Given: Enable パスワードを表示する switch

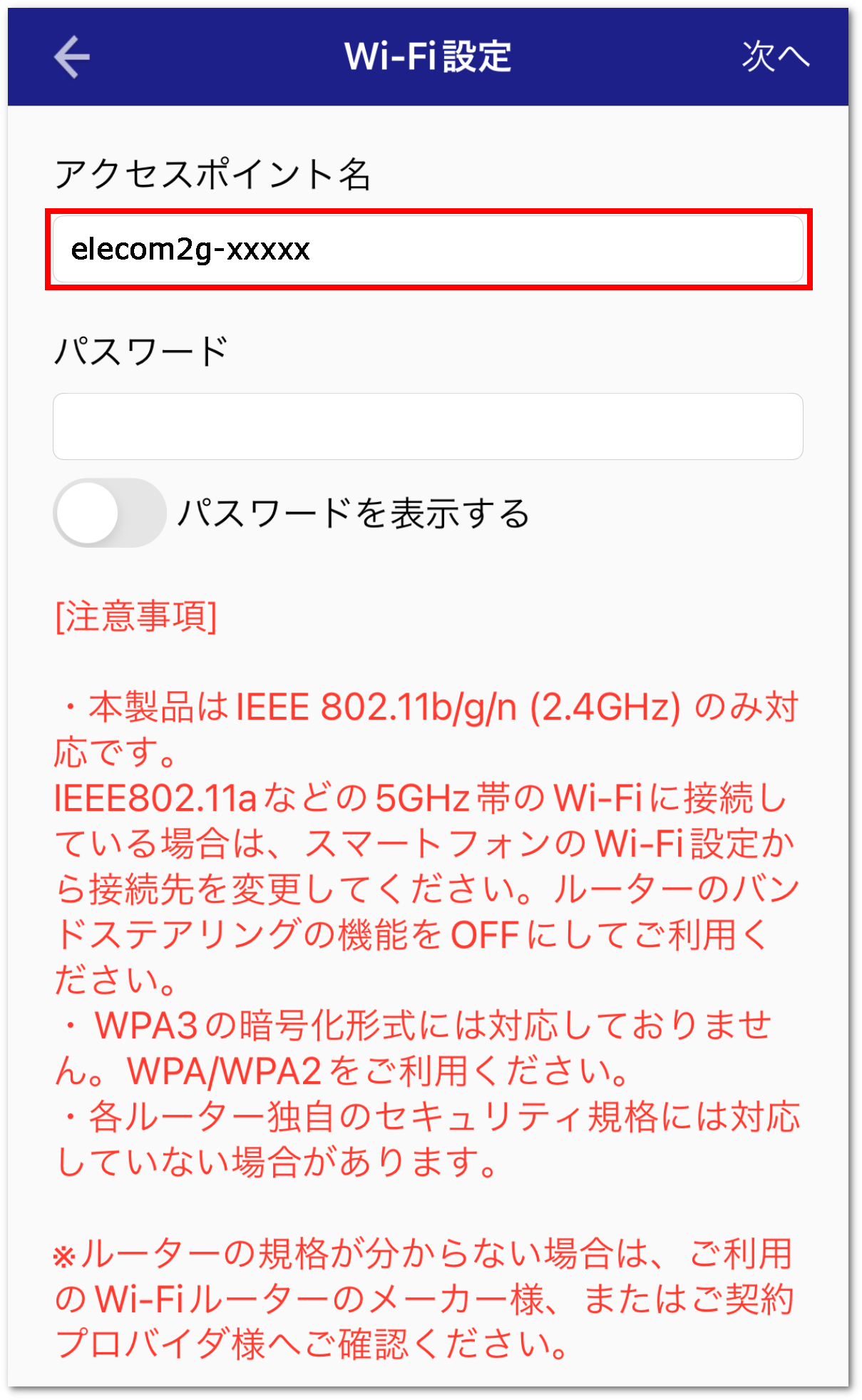Looking at the screenshot, I should click(x=109, y=513).
